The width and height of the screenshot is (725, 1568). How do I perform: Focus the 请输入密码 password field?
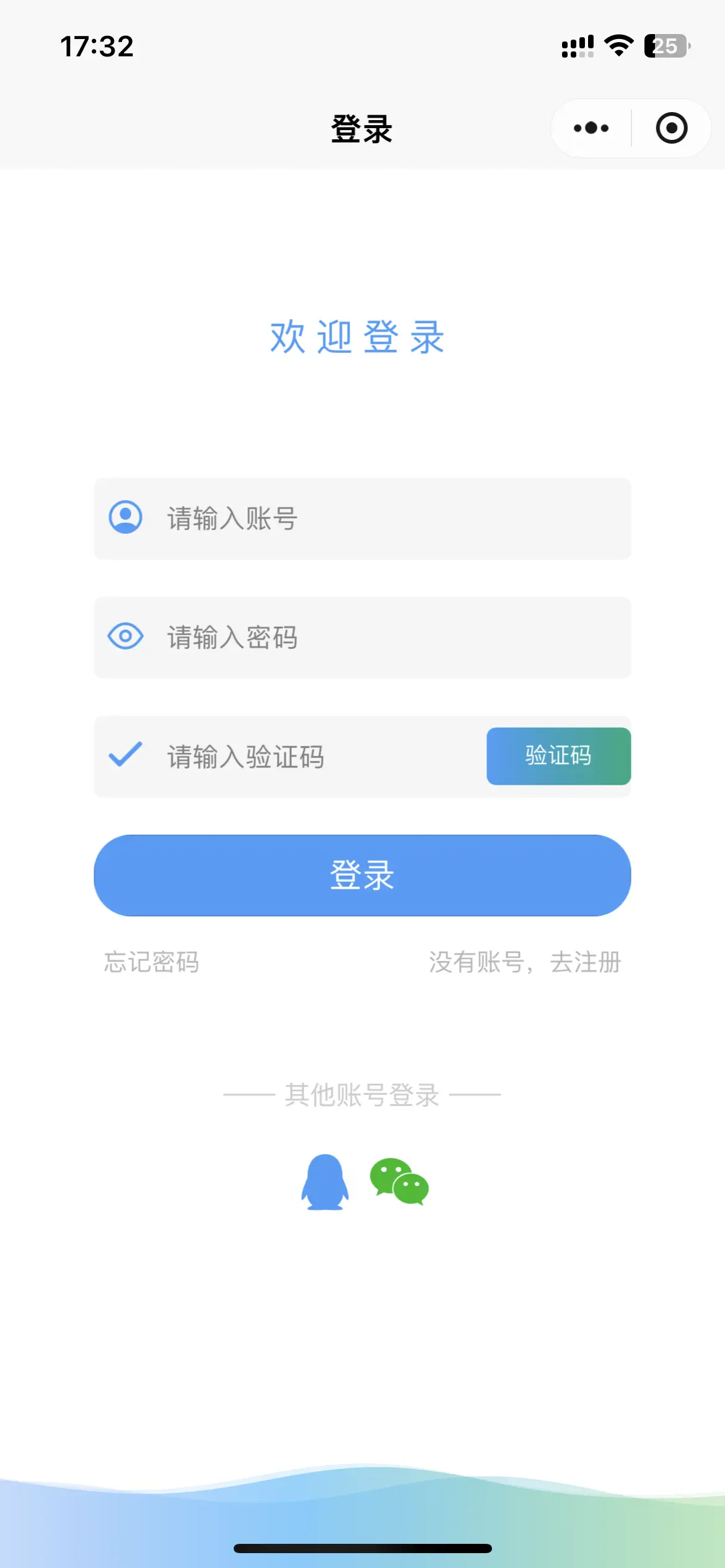pos(362,637)
